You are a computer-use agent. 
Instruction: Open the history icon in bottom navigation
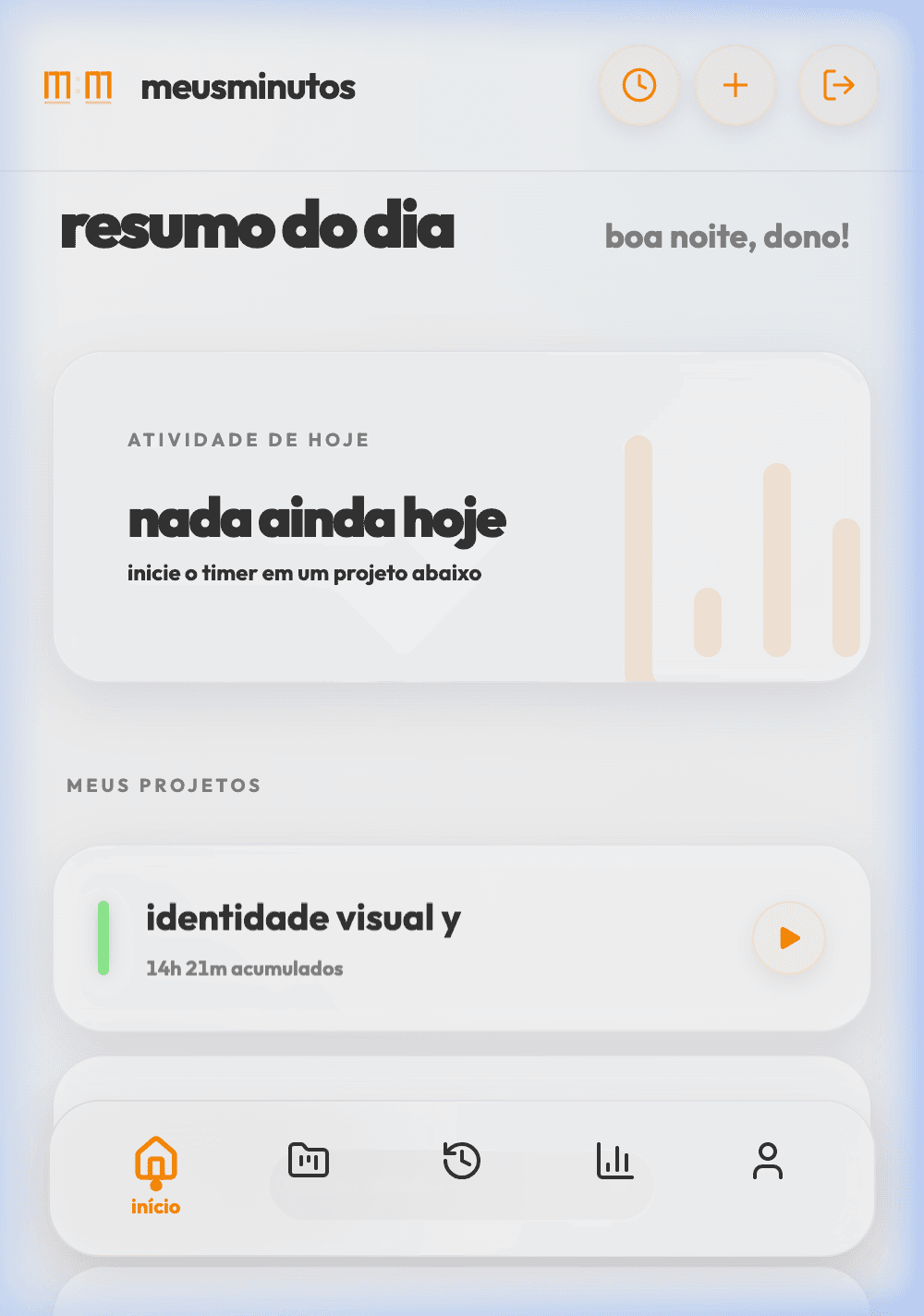point(462,1162)
